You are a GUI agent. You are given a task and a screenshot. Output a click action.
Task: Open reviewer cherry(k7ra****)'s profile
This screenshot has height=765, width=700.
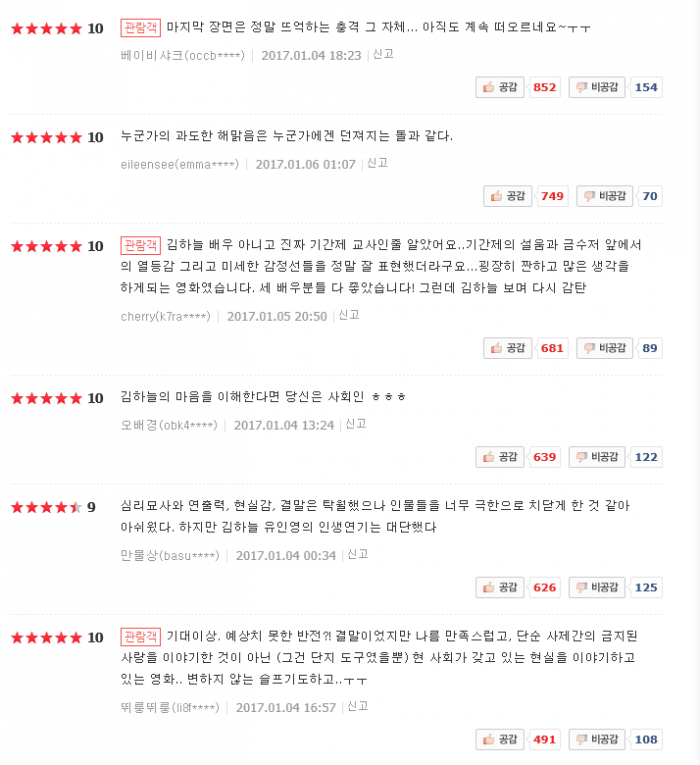click(x=165, y=316)
